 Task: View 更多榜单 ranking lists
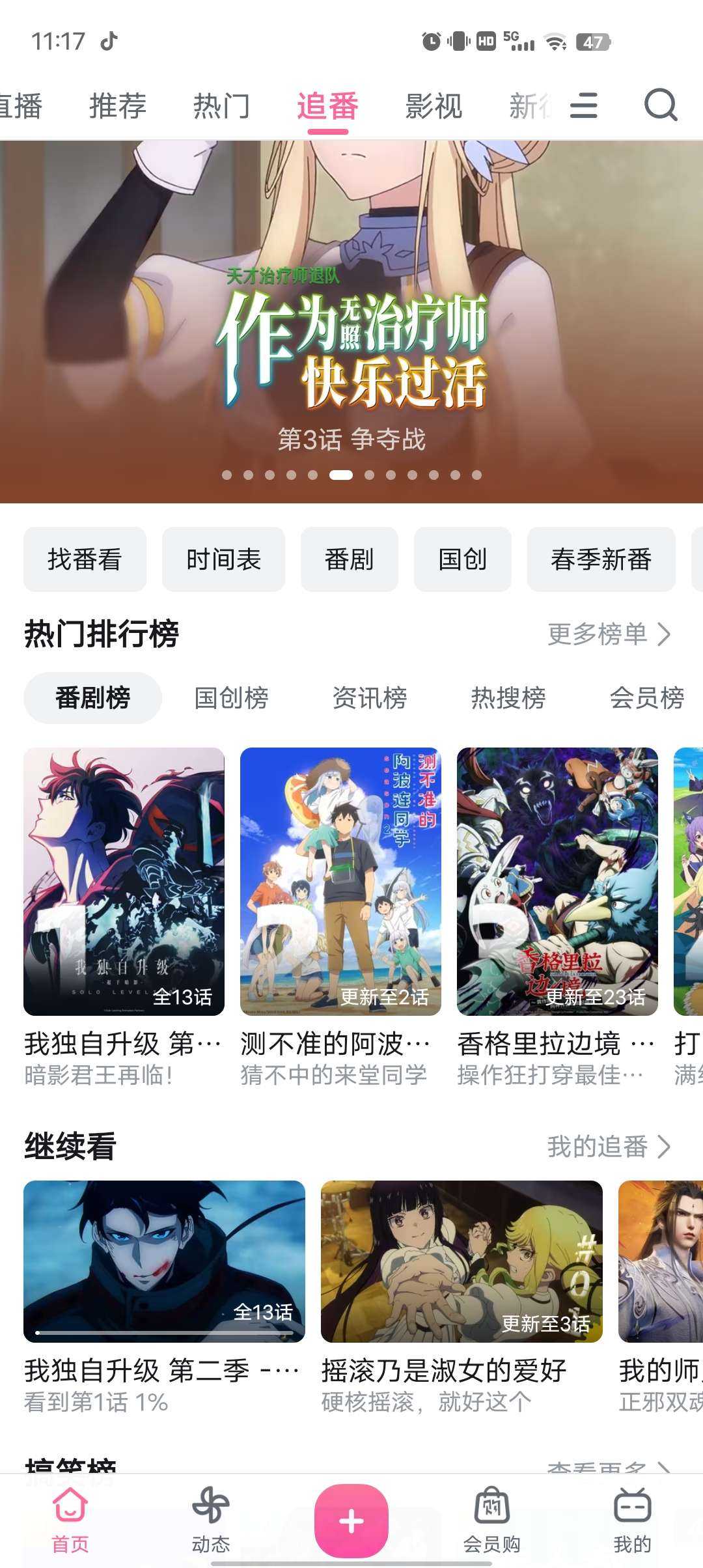point(609,634)
